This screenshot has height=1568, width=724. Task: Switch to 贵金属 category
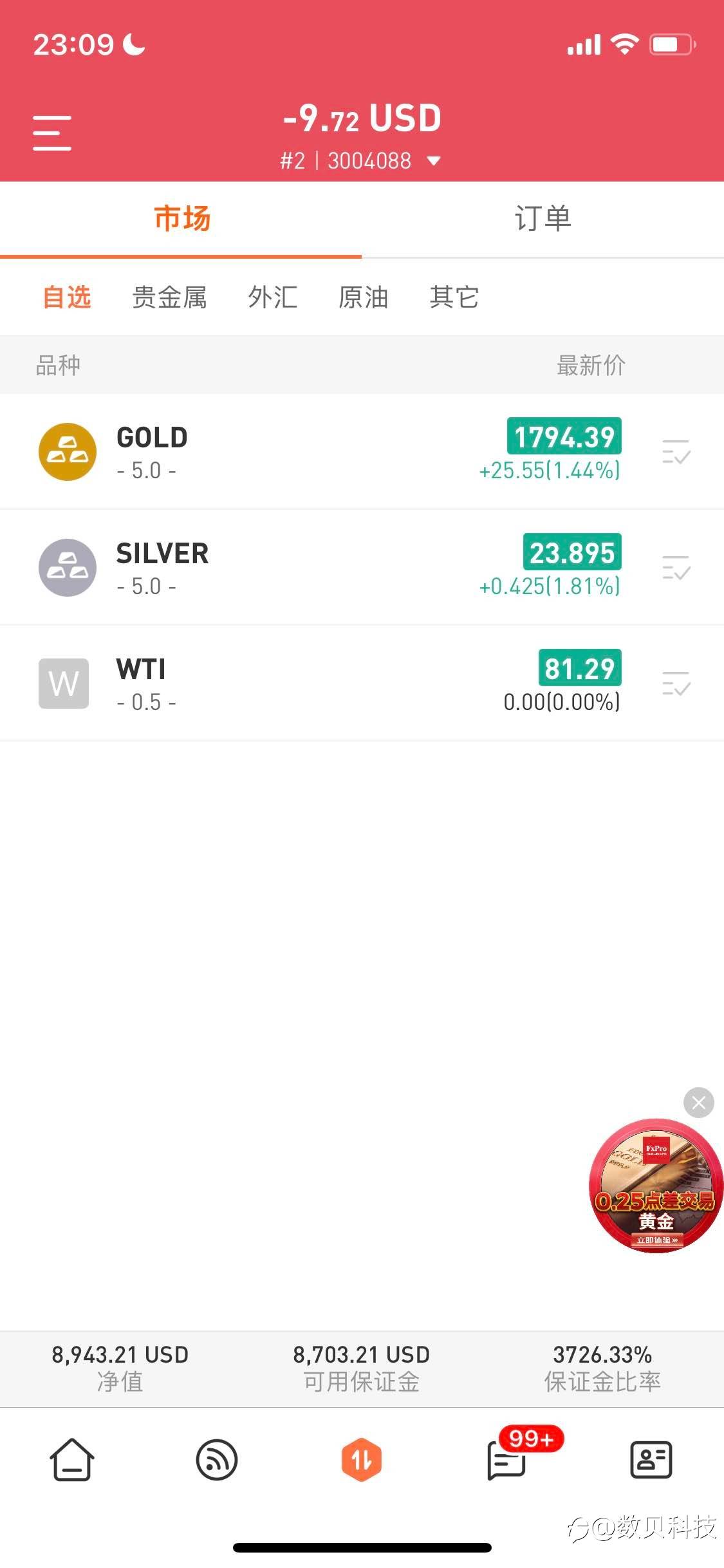(x=169, y=297)
